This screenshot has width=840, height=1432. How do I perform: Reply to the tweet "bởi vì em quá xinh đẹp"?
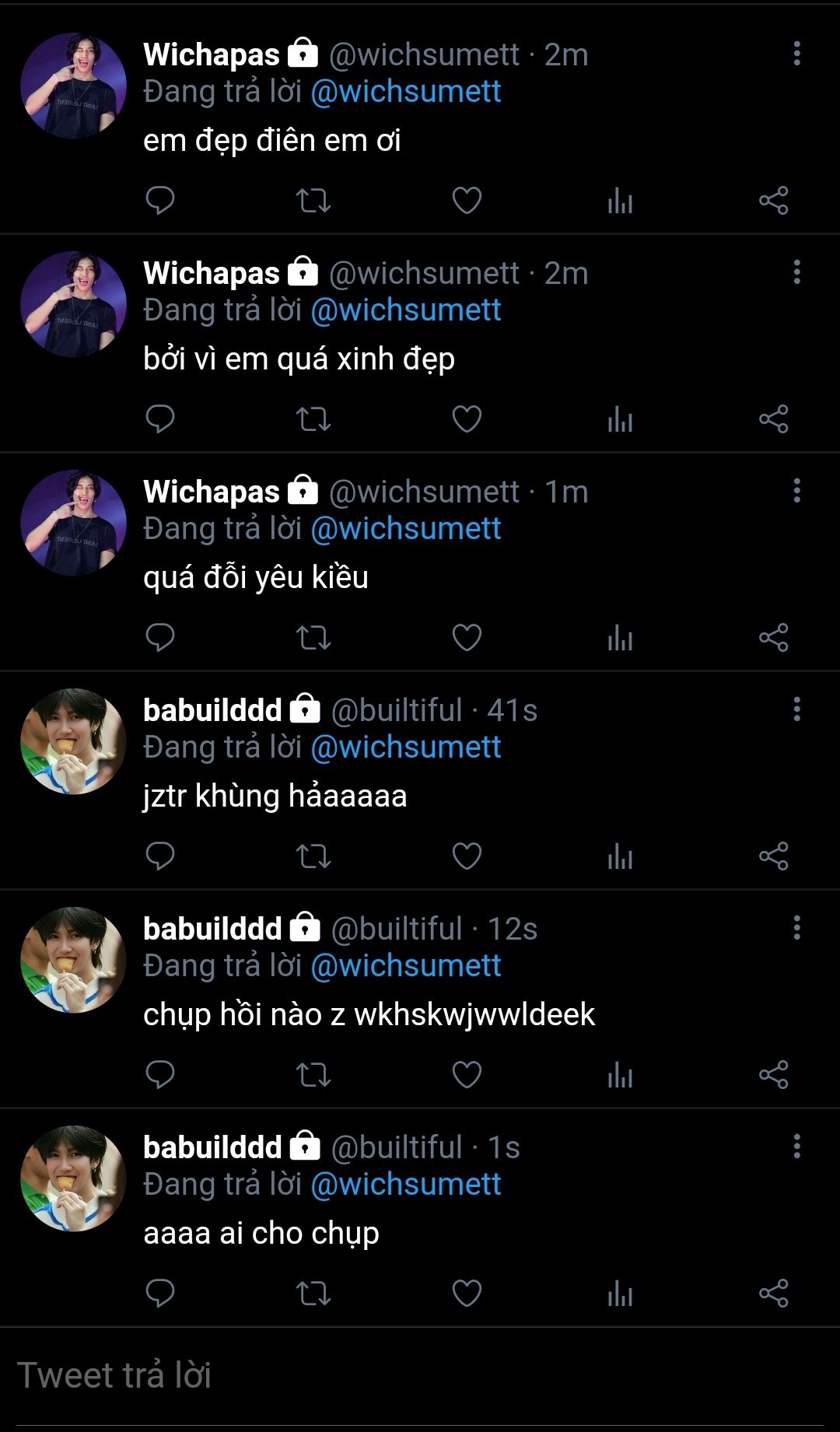(160, 419)
